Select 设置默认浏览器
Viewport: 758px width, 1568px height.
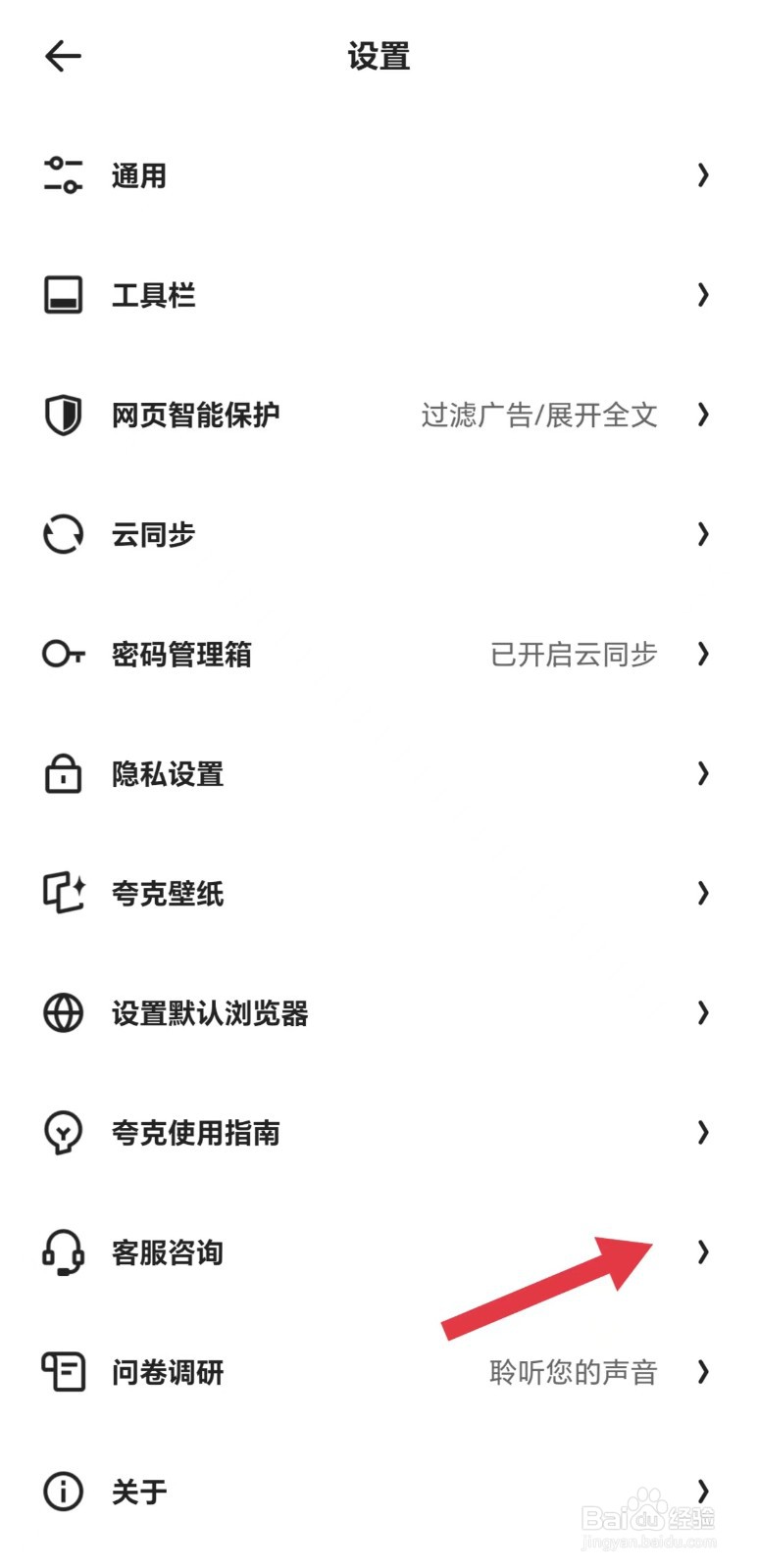[379, 1012]
